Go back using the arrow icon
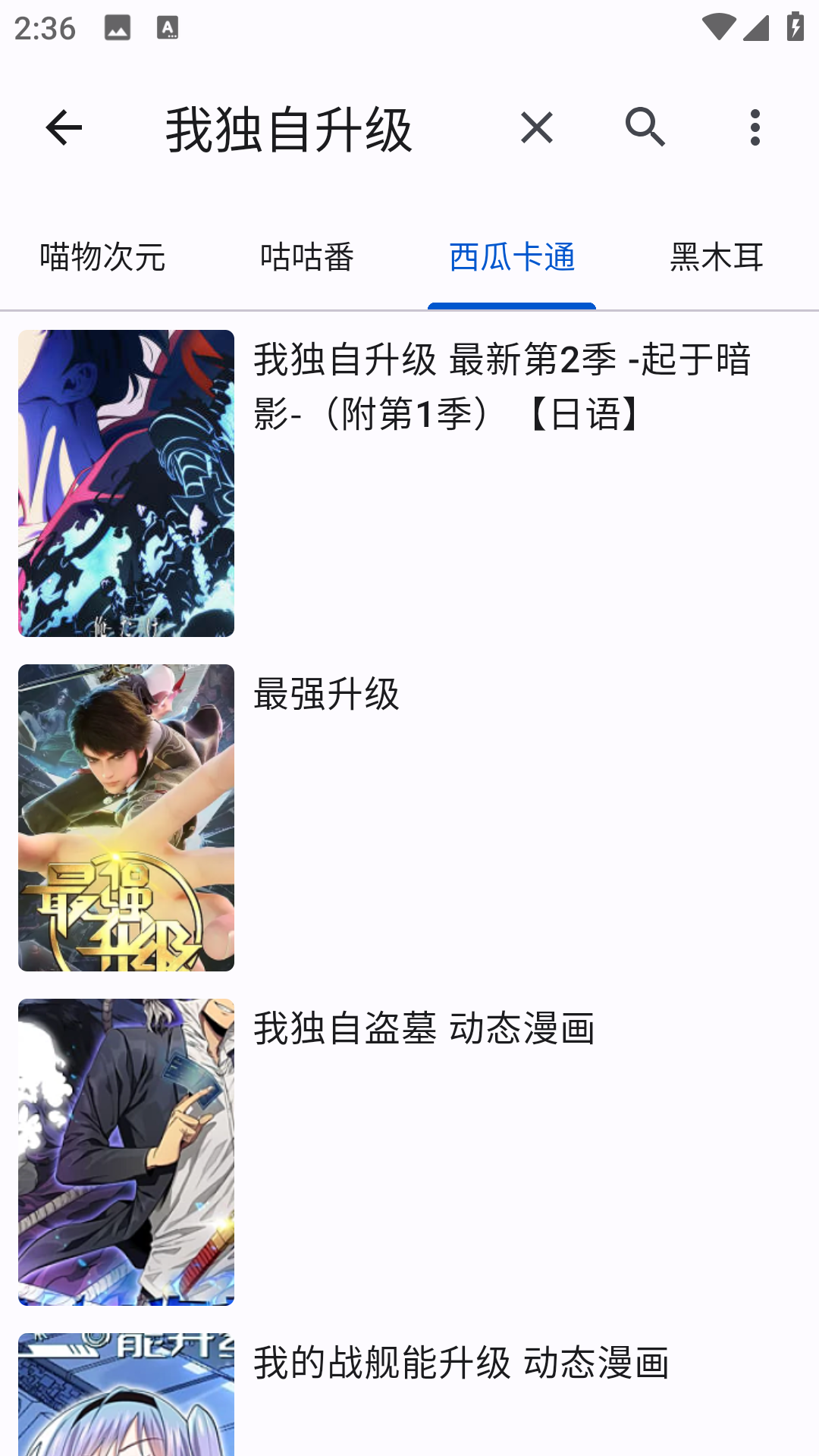Image resolution: width=819 pixels, height=1456 pixels. tap(64, 127)
